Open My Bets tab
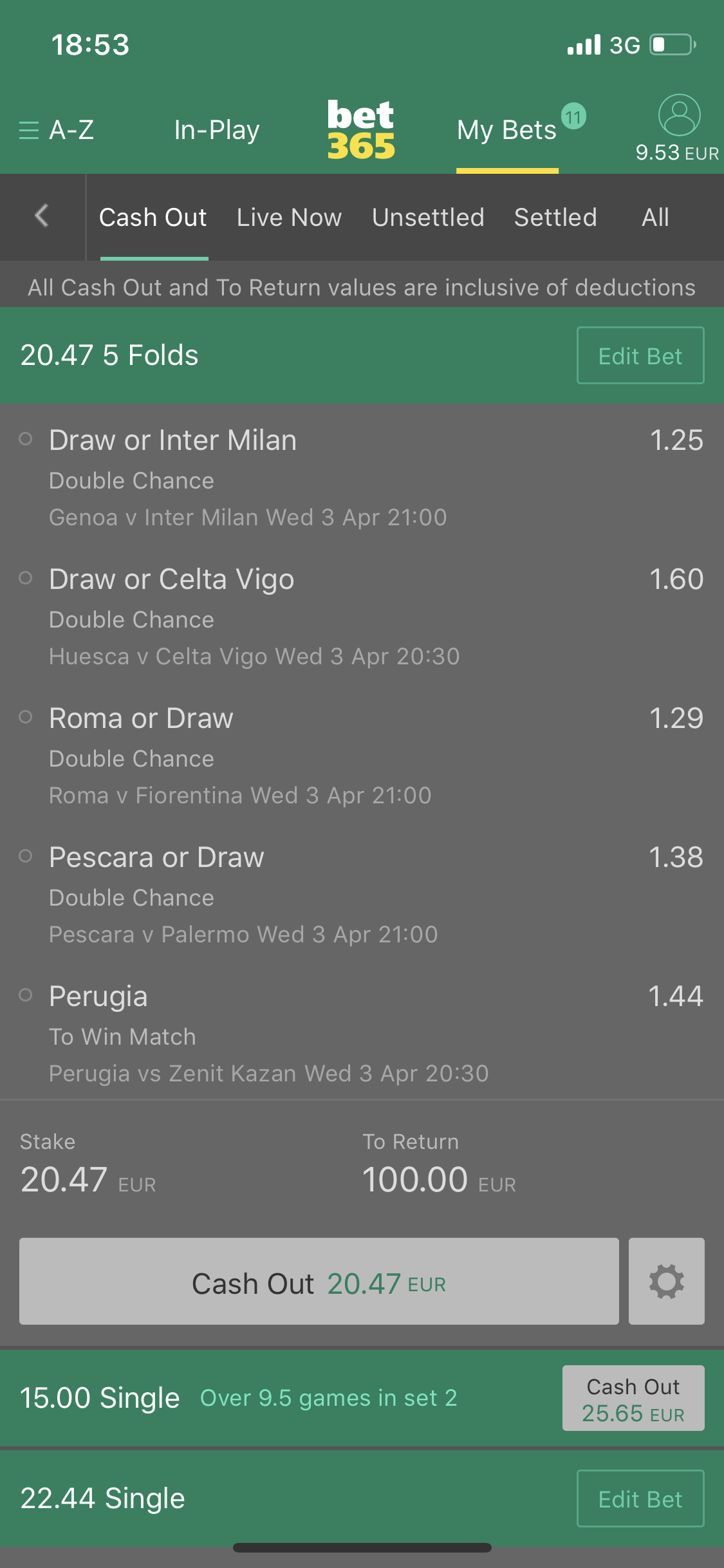Screen dimensions: 724x1568 point(507,130)
